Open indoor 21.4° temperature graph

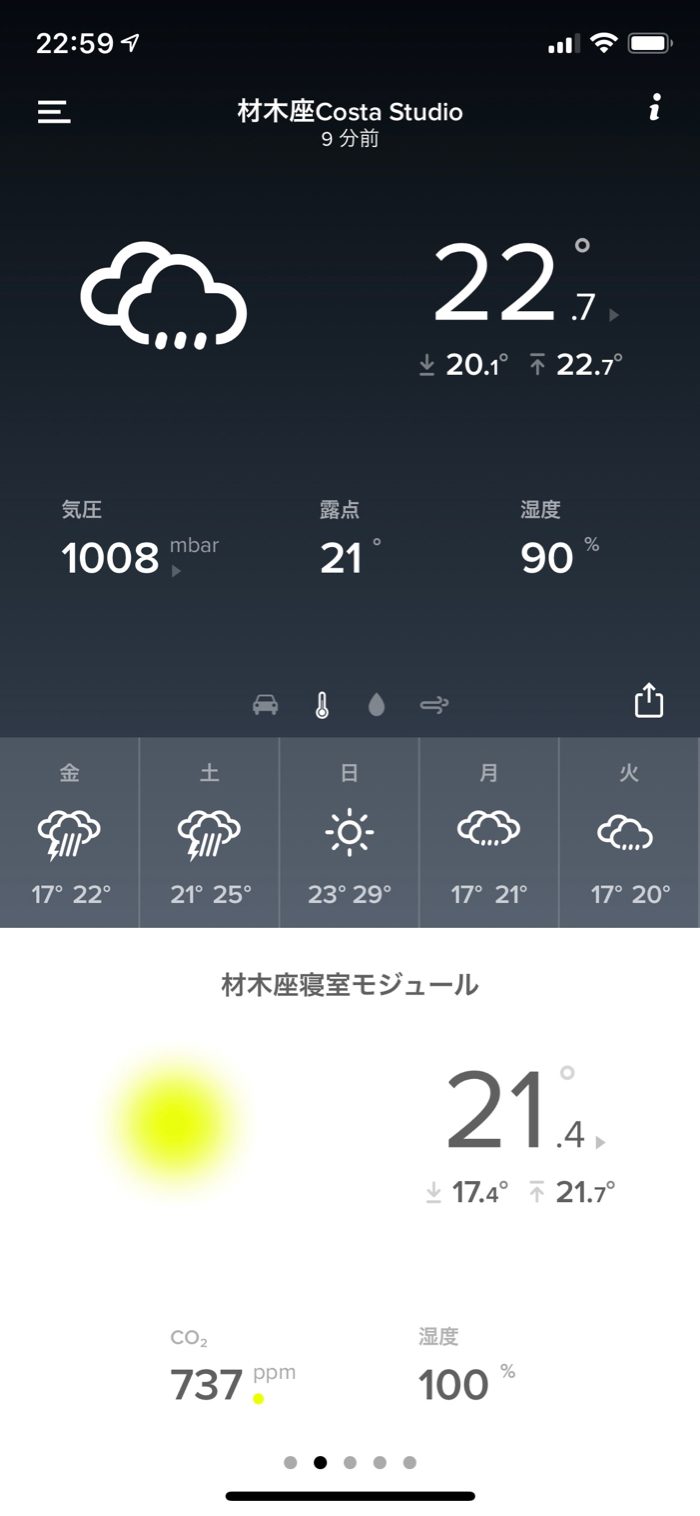525,1111
